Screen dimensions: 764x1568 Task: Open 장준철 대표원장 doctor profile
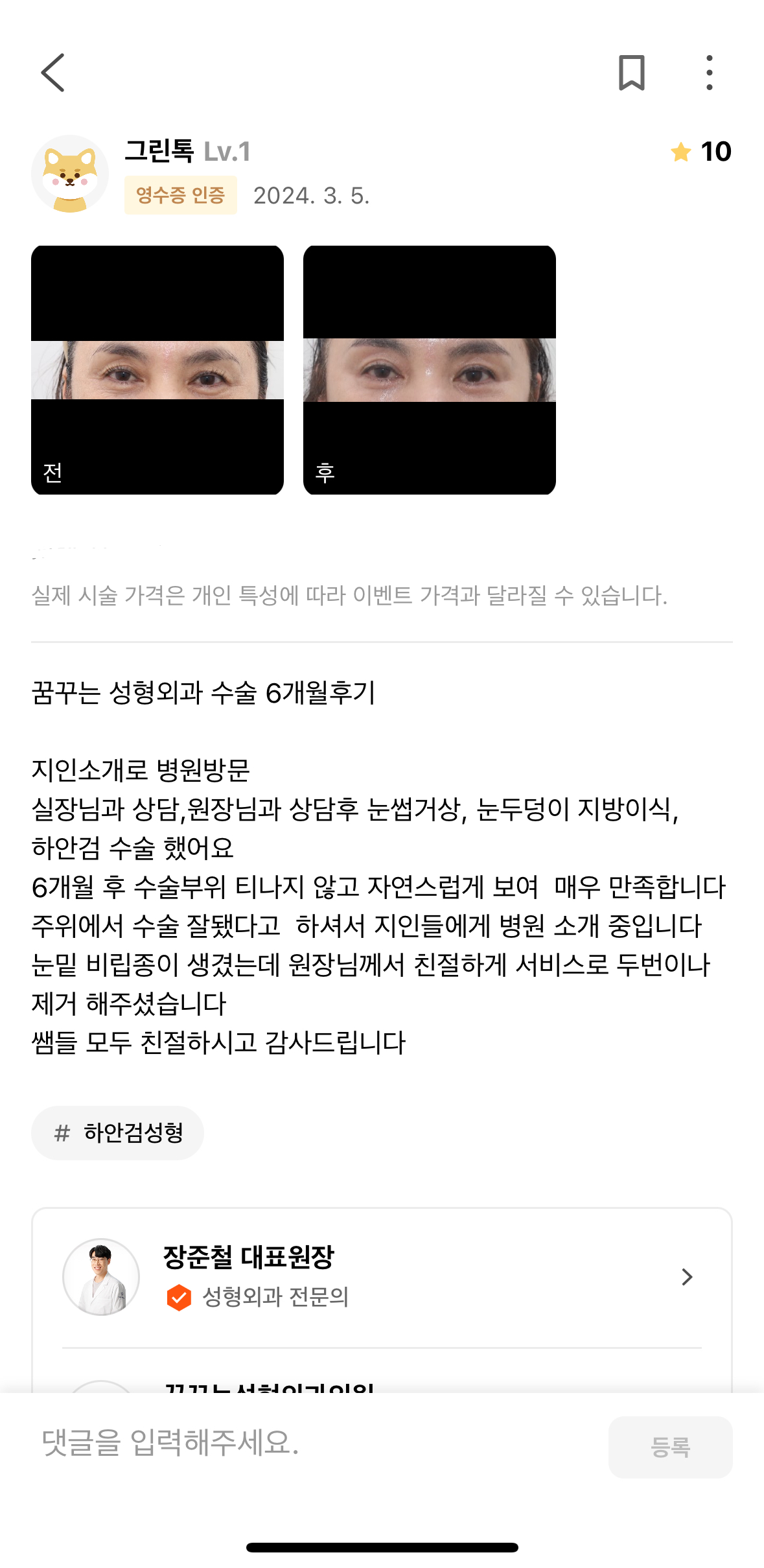pyautogui.click(x=382, y=1277)
